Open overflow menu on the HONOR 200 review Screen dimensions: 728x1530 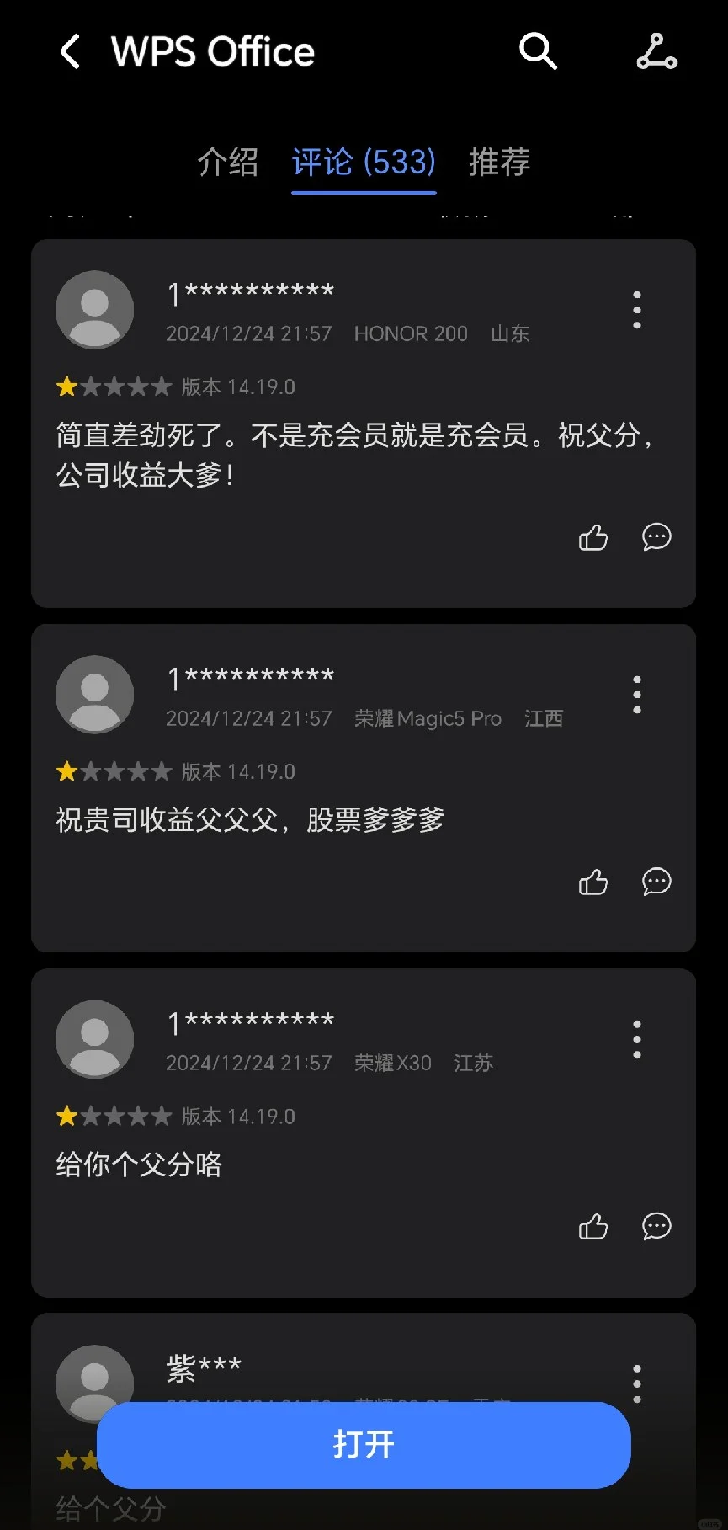tap(637, 310)
